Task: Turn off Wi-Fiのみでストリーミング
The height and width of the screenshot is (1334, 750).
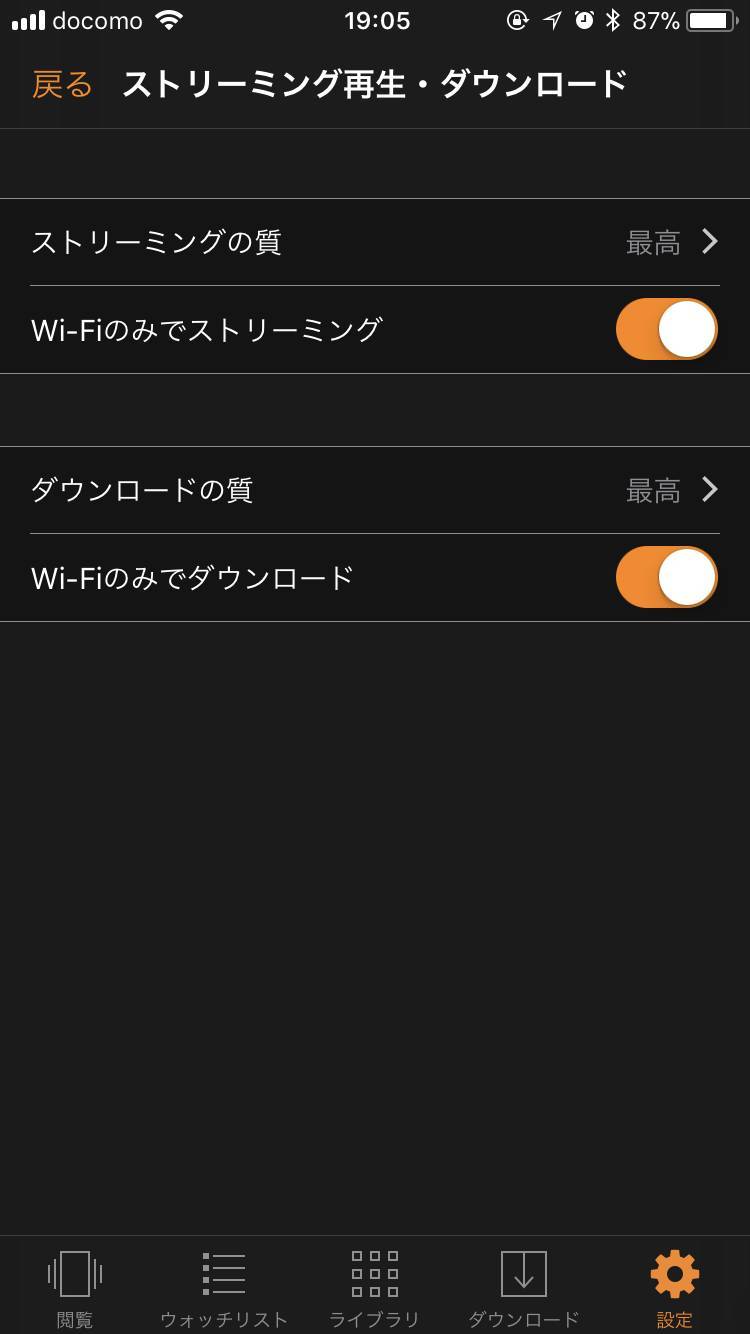Action: (667, 329)
